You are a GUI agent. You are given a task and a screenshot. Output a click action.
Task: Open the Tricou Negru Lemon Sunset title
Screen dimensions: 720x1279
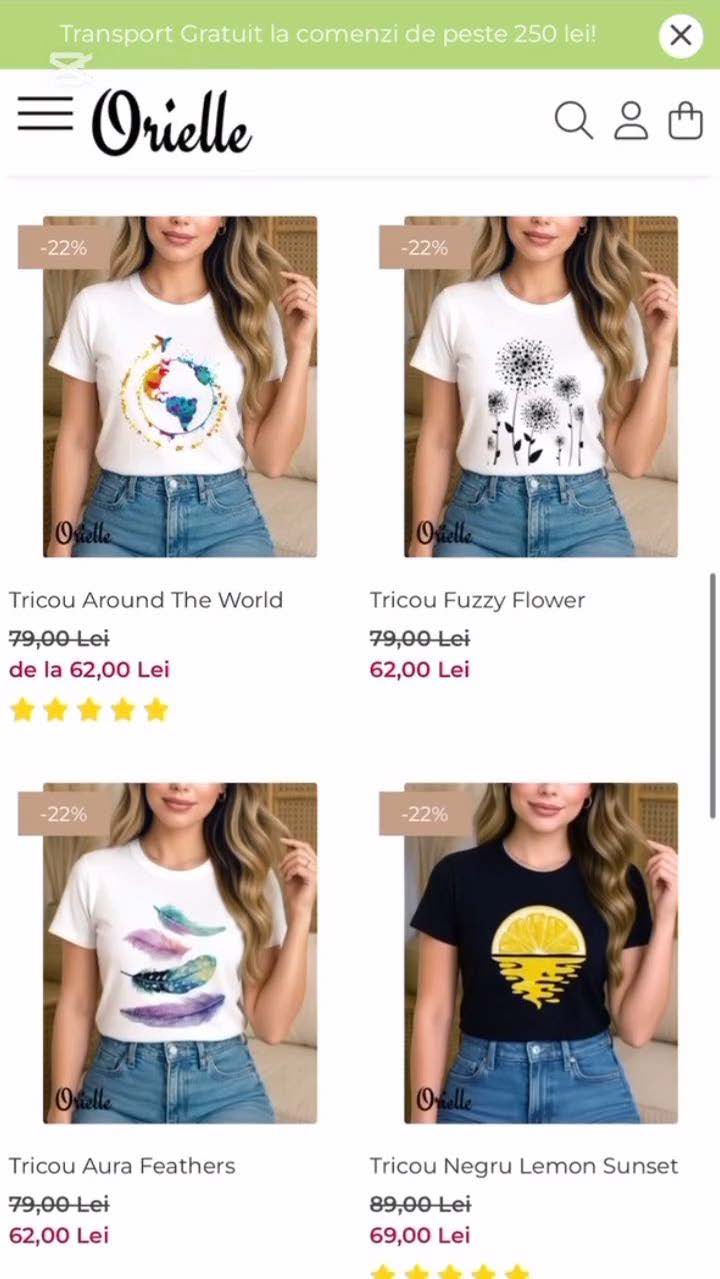click(524, 1166)
